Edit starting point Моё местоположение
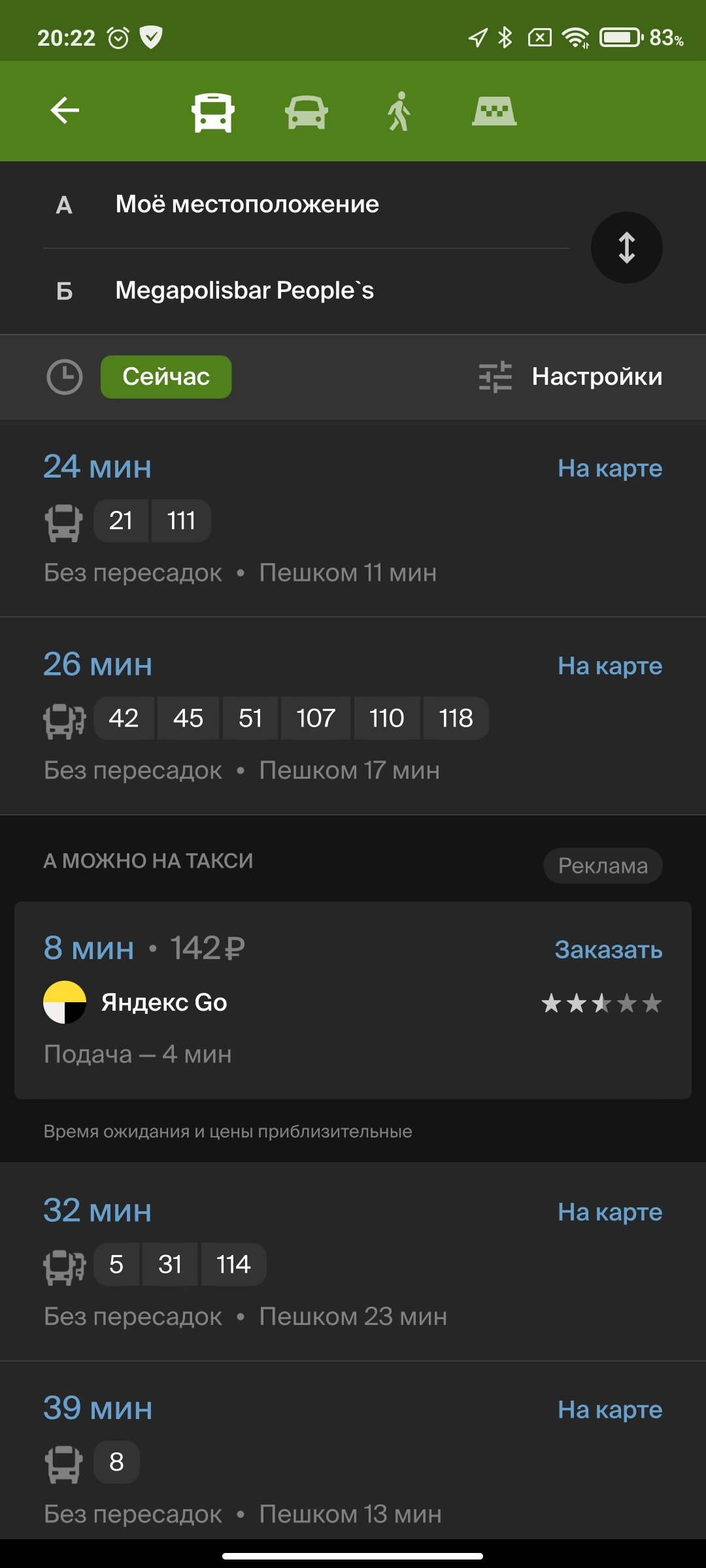Screen dimensions: 706x1568 pyautogui.click(x=306, y=204)
